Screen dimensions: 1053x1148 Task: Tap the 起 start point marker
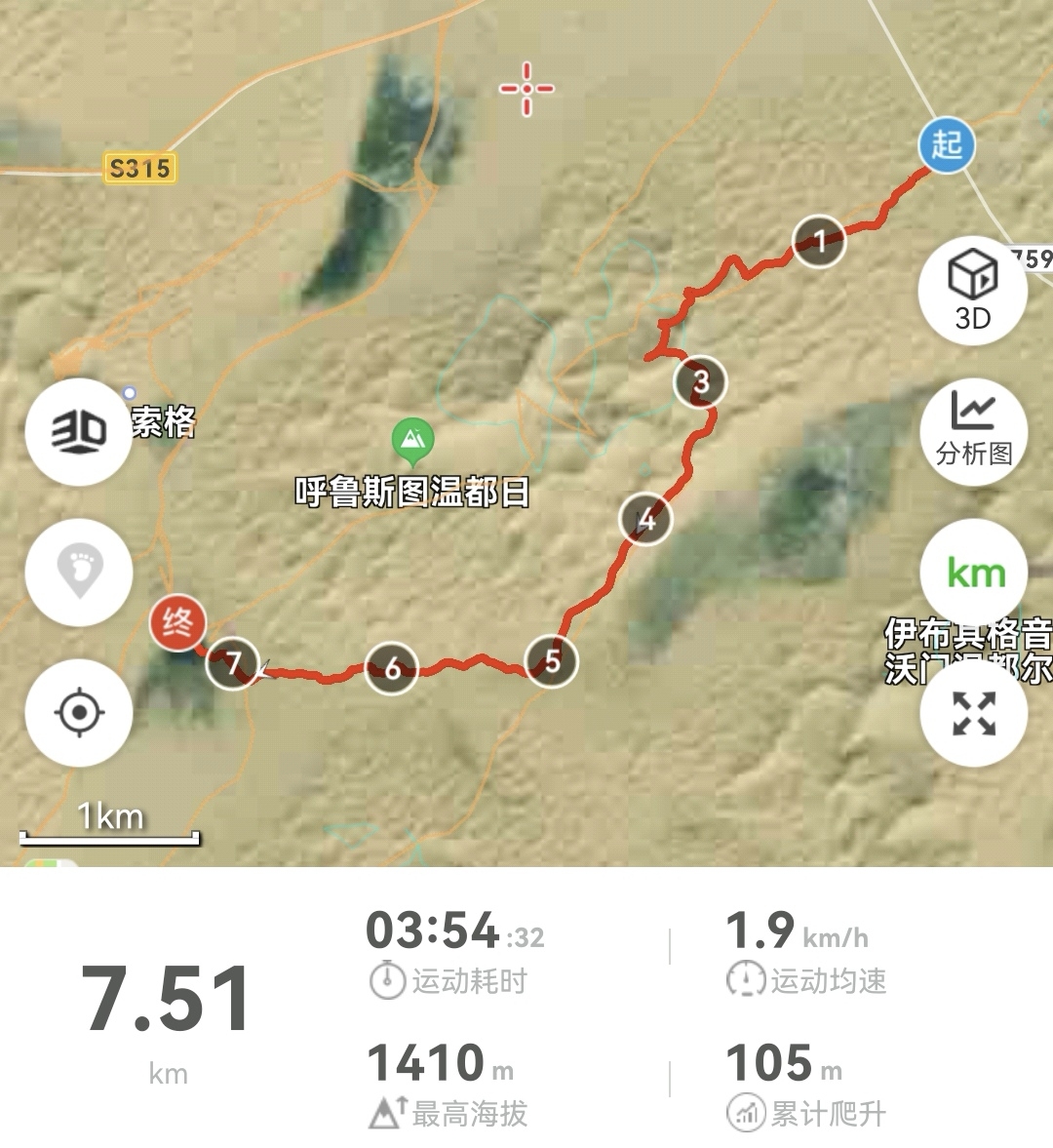[946, 146]
